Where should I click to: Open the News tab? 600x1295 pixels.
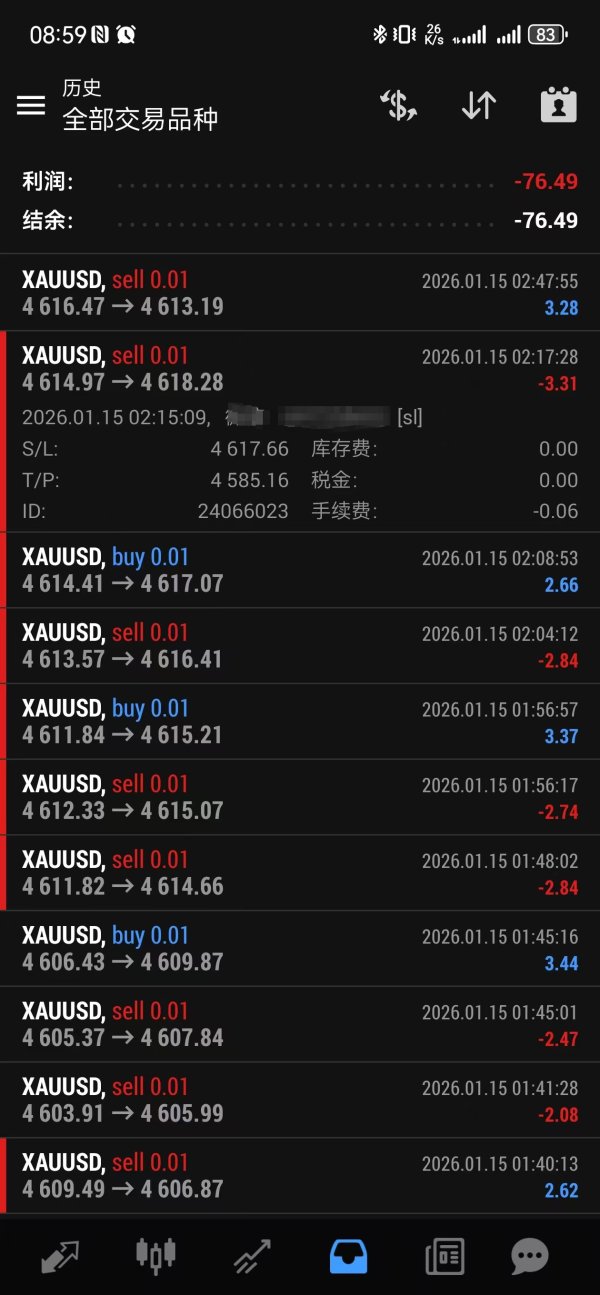(x=445, y=1255)
